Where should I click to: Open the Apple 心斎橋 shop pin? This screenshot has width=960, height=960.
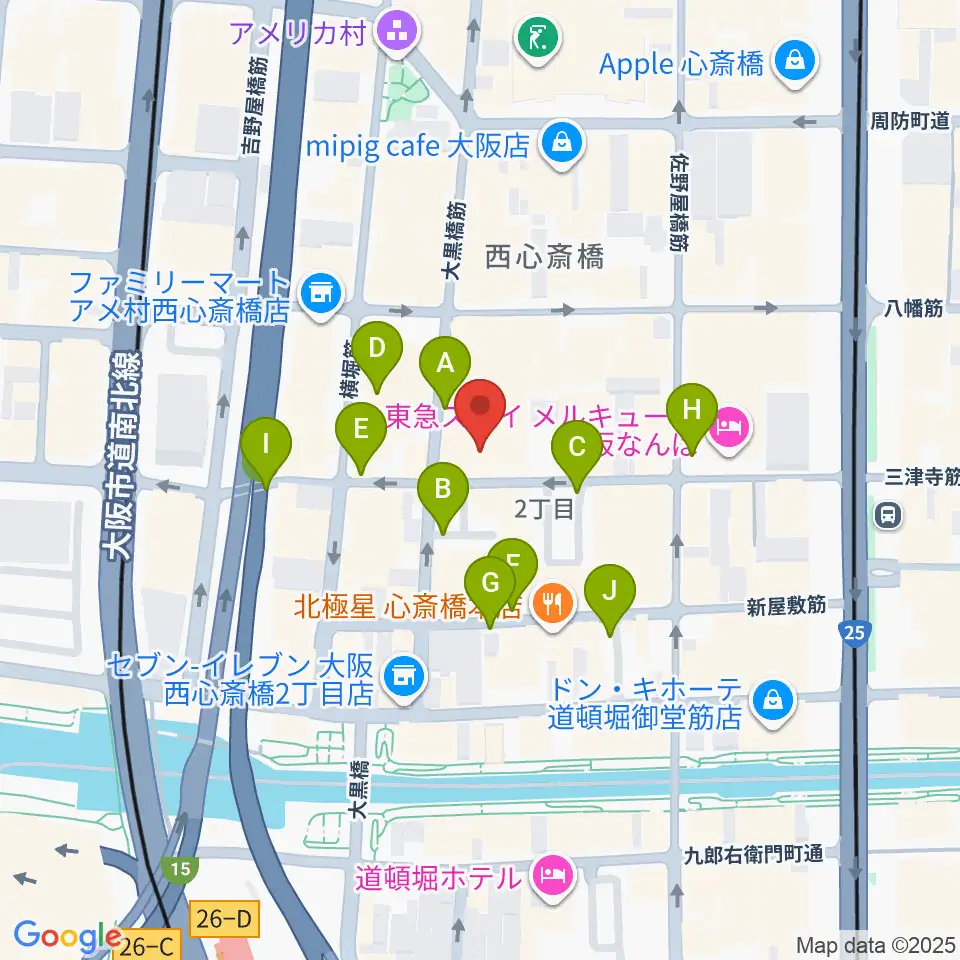pos(795,63)
